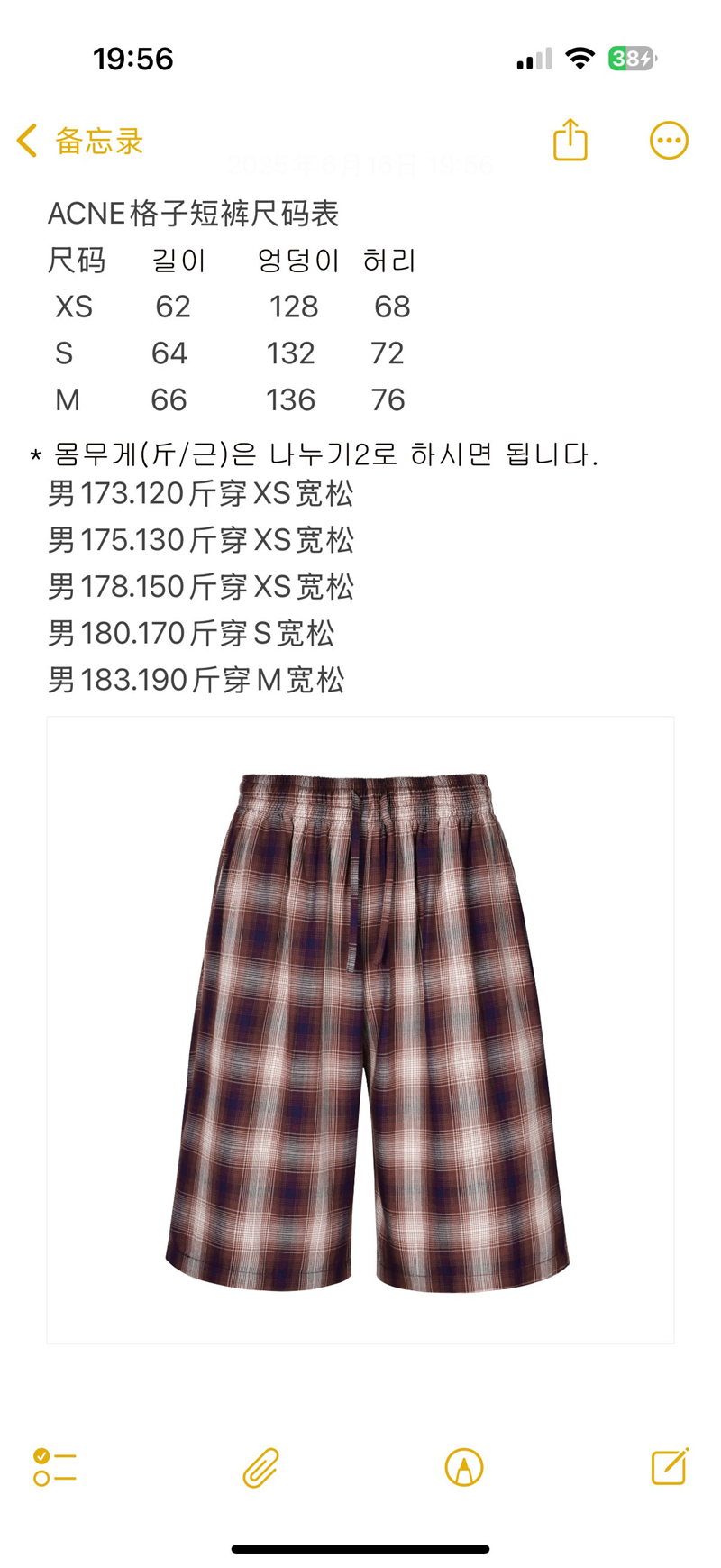
Task: Open the more options menu
Action: point(669,141)
